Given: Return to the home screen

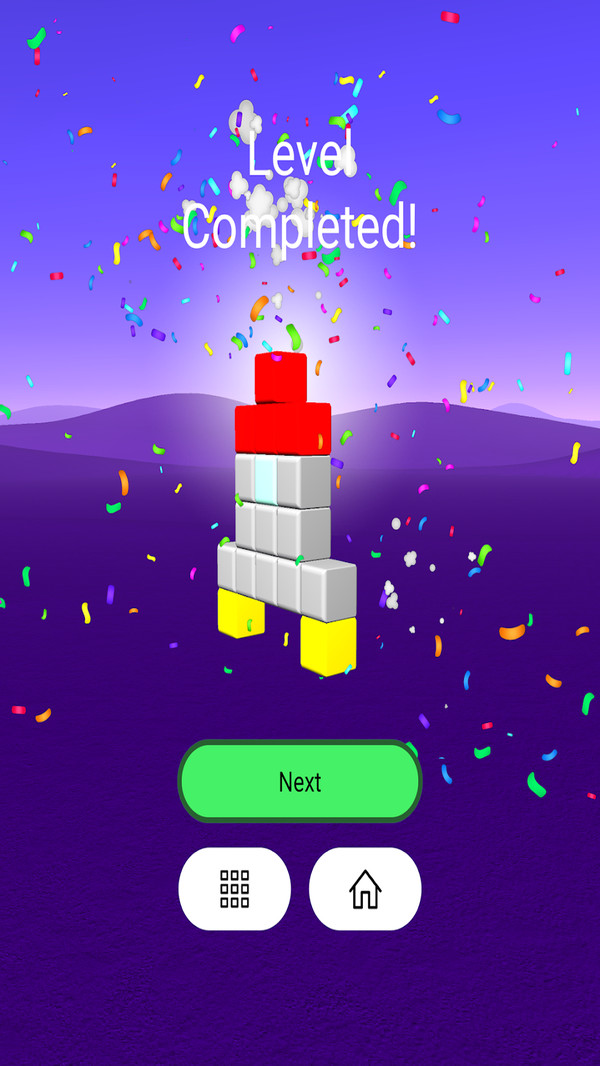Looking at the screenshot, I should pos(365,888).
